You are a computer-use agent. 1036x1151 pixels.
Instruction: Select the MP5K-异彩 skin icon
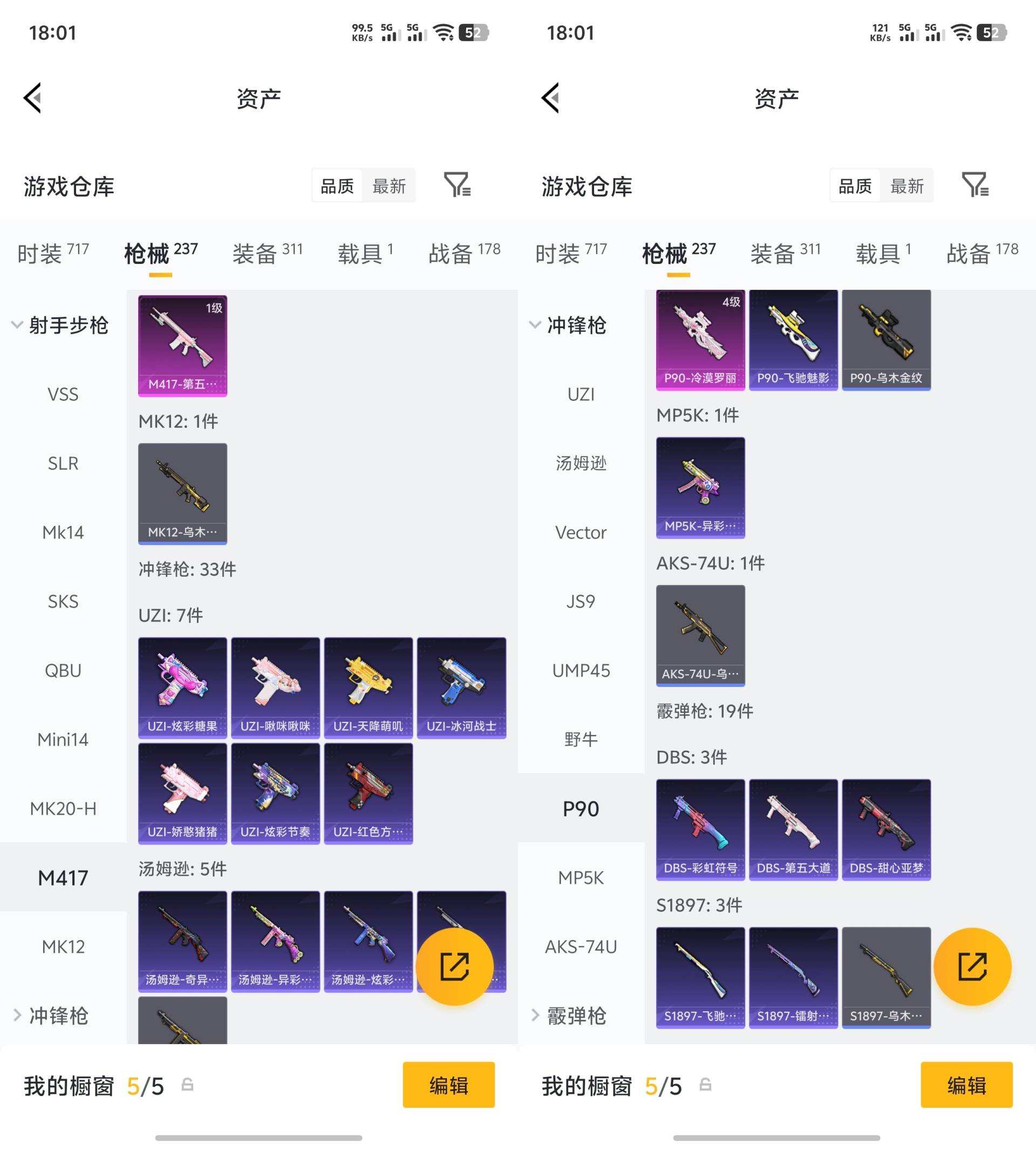click(x=700, y=487)
